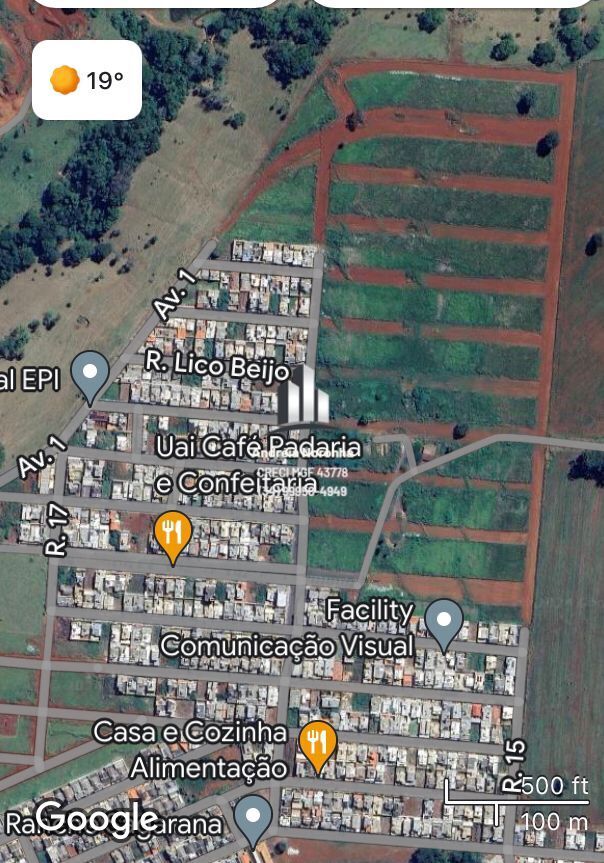The image size is (604, 863).
Task: Tap the Guarana place pin next to the Google logo
Action: [253, 818]
